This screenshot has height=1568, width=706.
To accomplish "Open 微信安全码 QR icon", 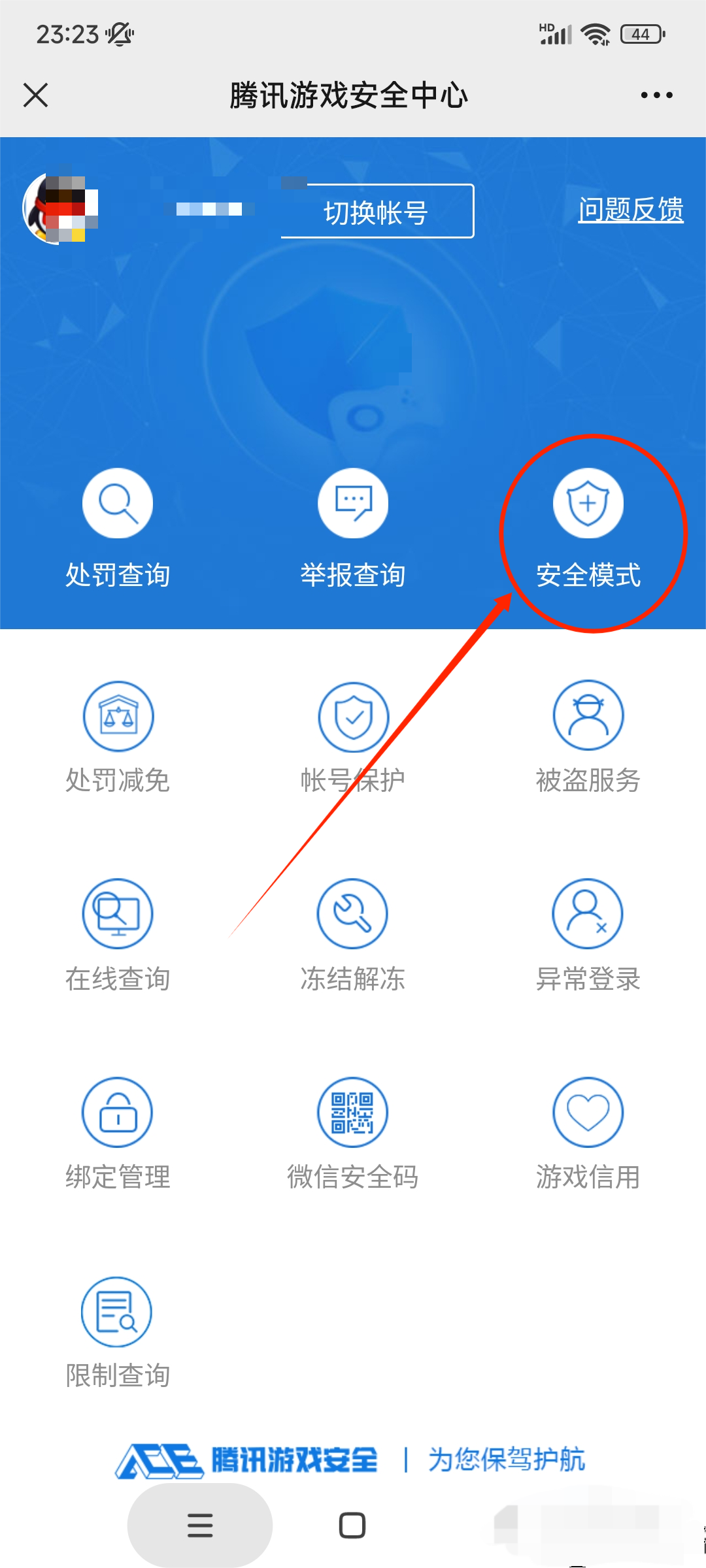I will pyautogui.click(x=352, y=1113).
